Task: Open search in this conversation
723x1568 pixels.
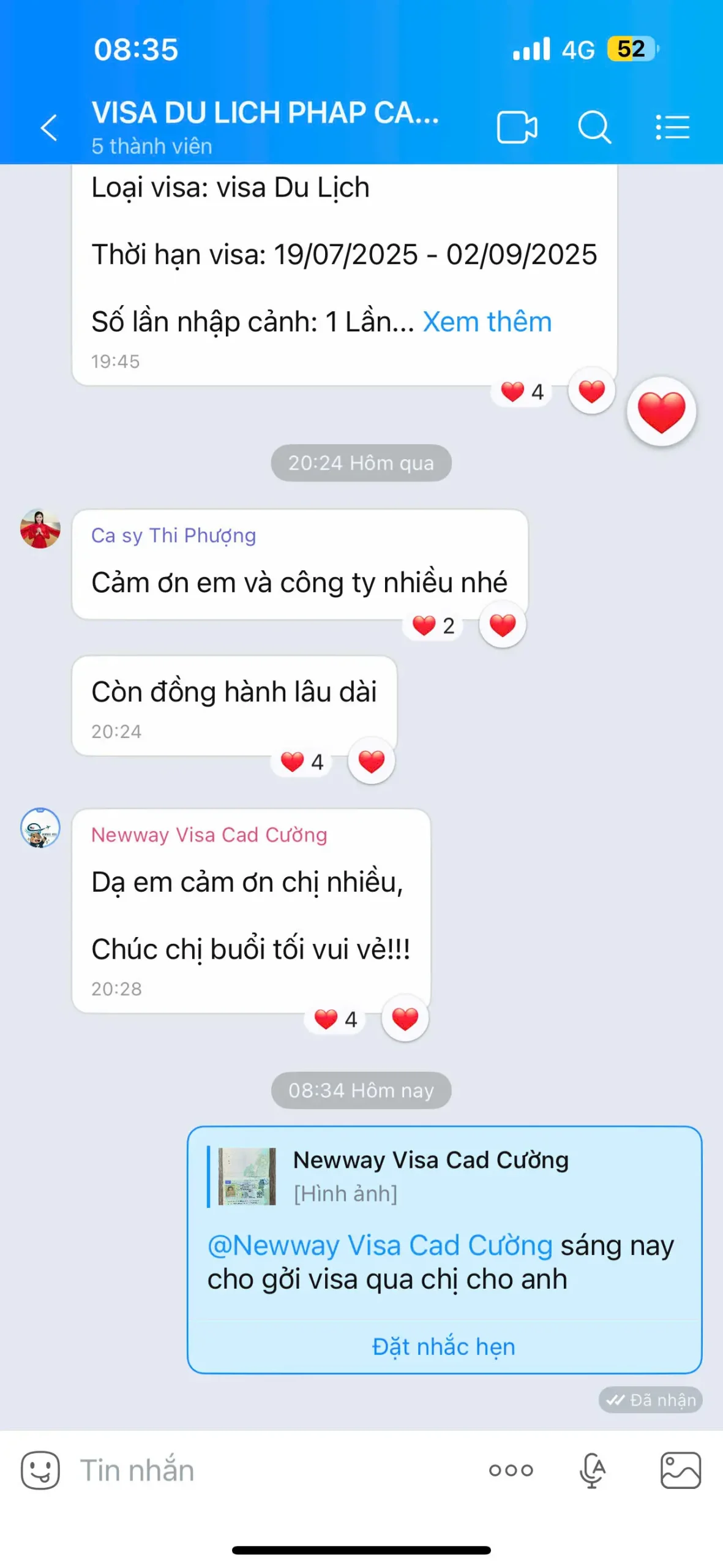Action: [x=594, y=126]
